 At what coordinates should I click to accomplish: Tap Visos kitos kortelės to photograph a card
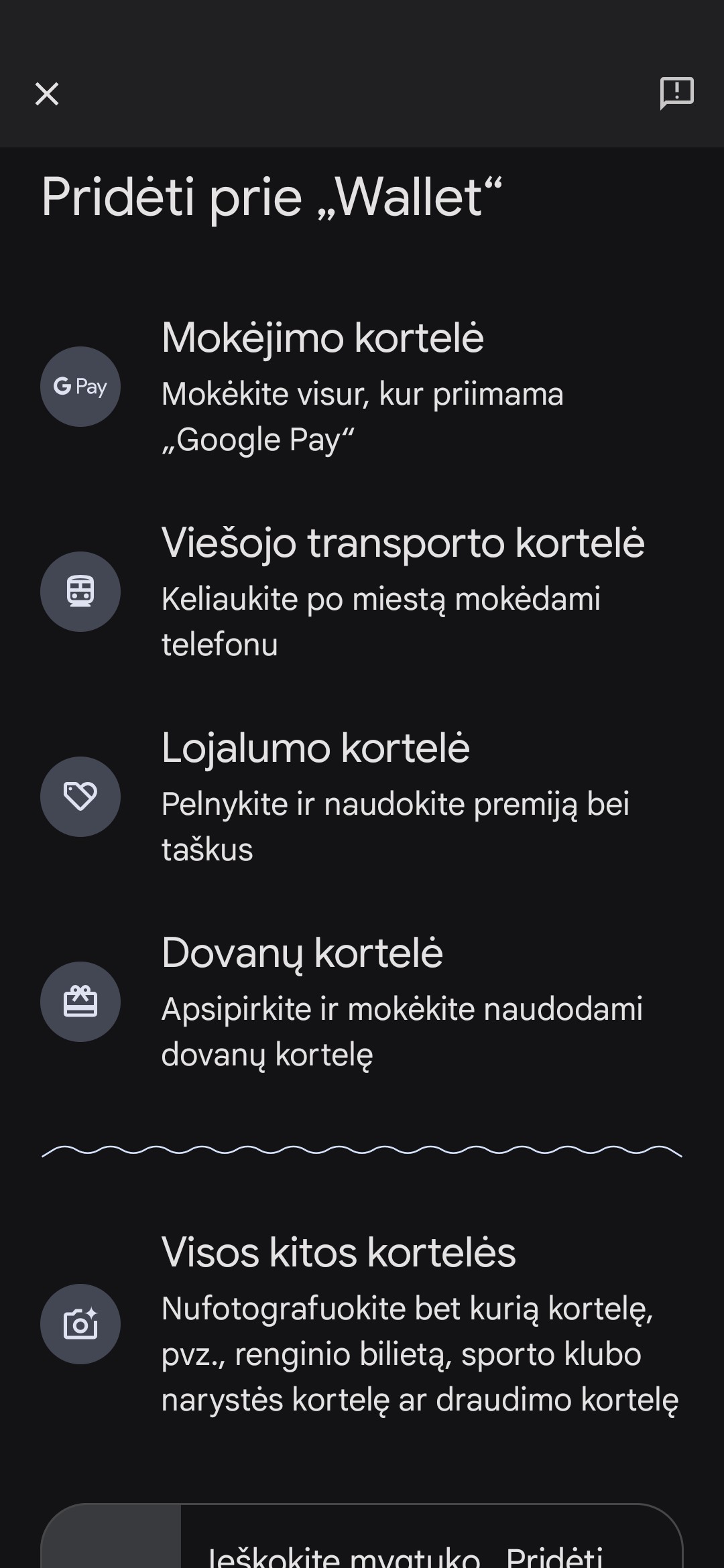click(362, 1323)
